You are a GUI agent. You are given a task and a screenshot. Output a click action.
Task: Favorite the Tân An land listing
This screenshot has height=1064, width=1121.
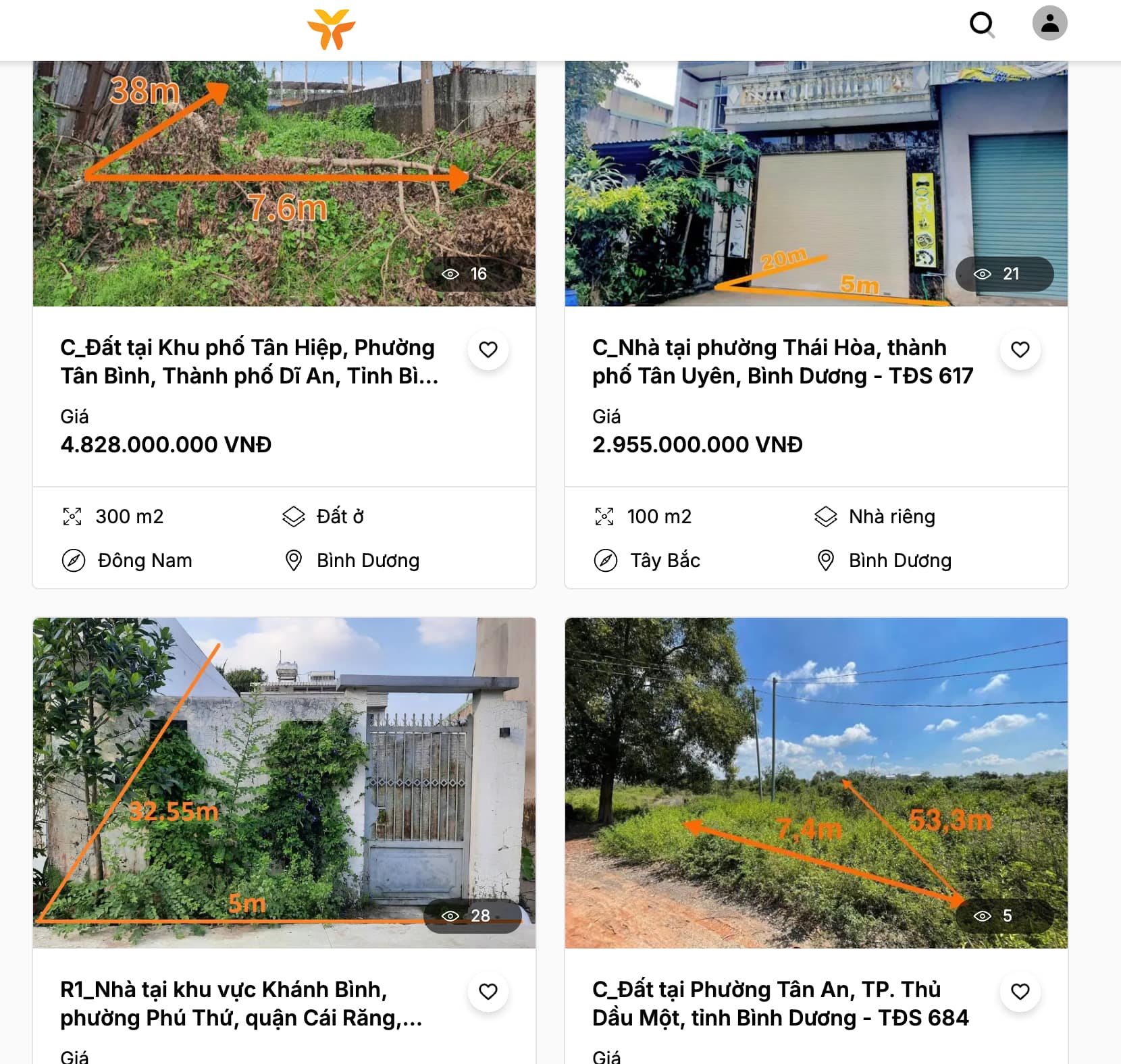(x=1020, y=992)
